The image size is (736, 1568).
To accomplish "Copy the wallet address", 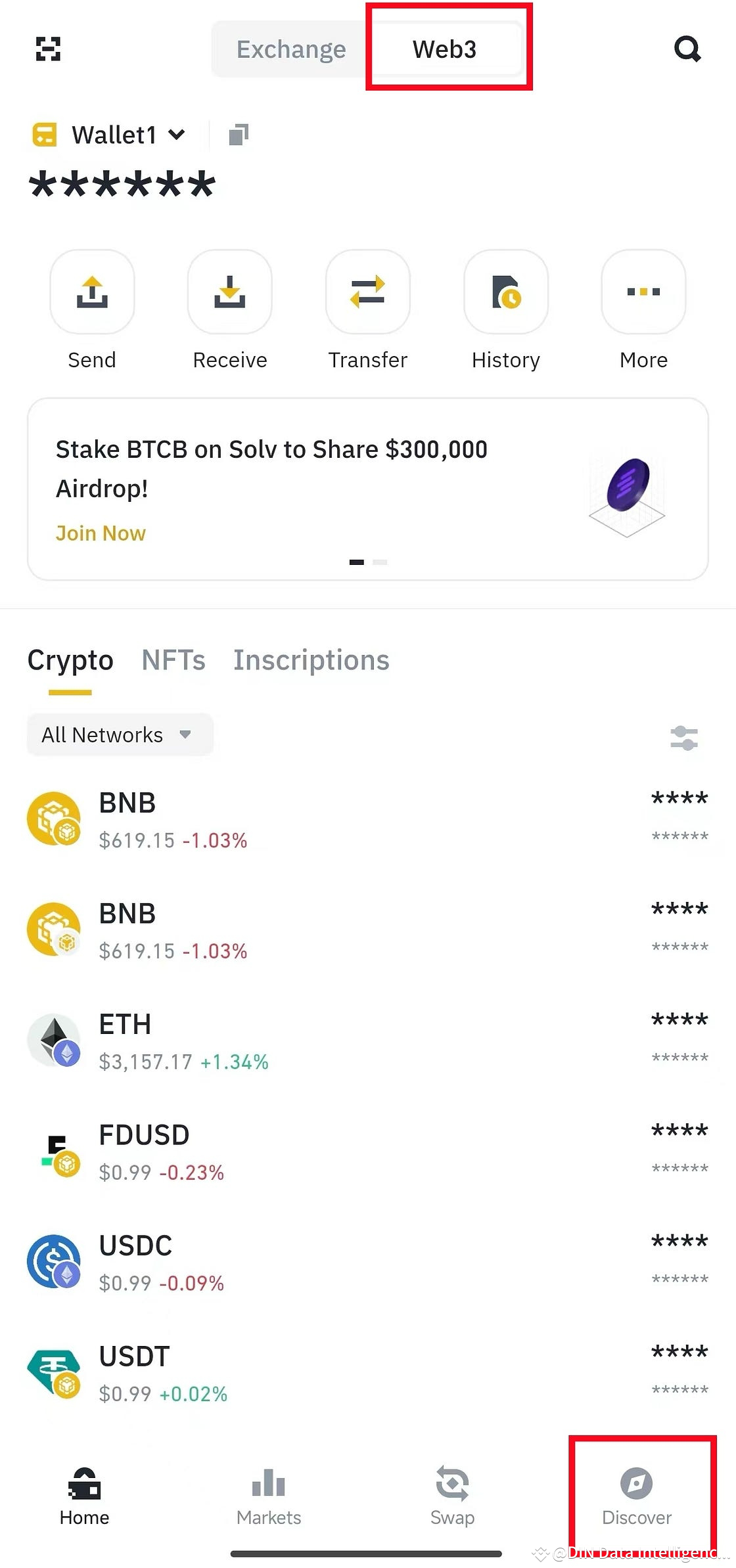I will point(239,135).
